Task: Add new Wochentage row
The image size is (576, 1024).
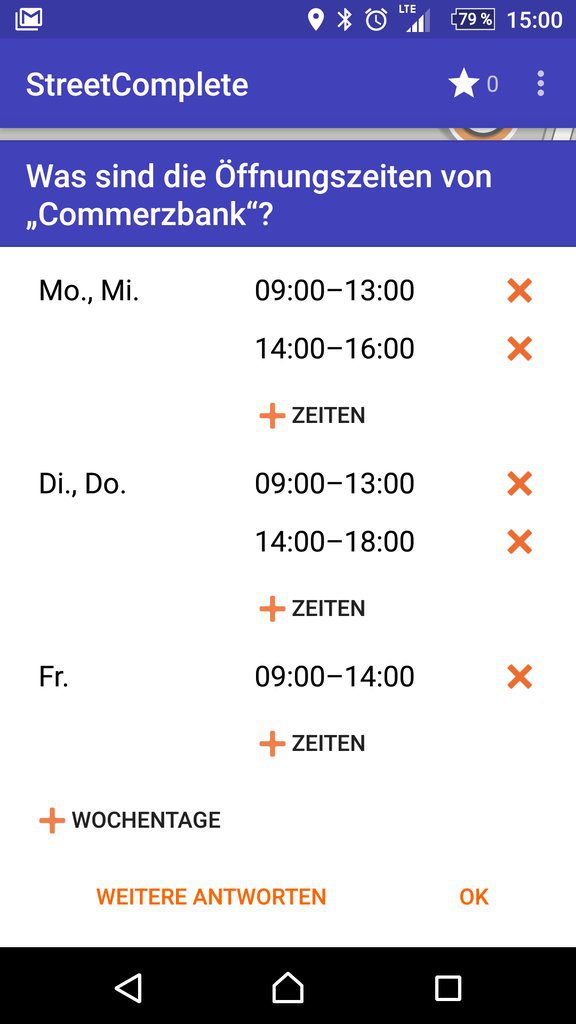Action: [130, 820]
